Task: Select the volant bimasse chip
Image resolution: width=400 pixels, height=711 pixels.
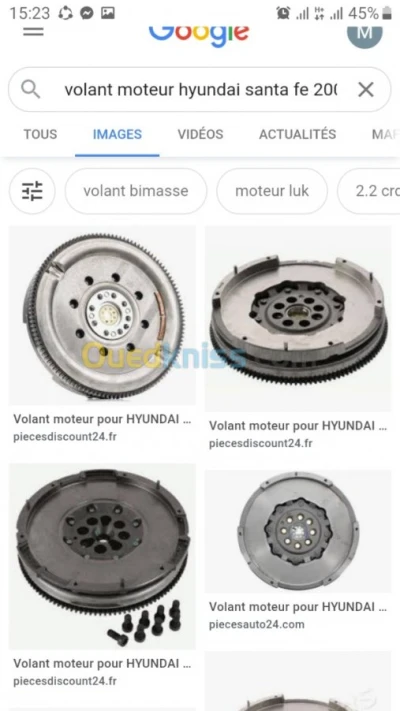Action: (136, 191)
